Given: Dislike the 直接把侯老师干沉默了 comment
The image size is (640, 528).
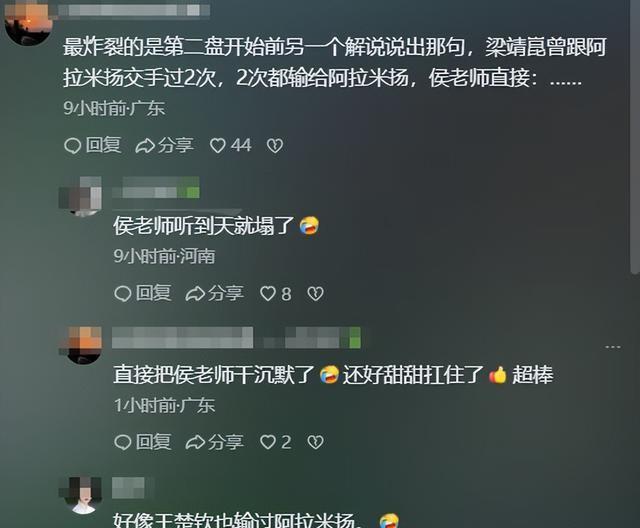Looking at the screenshot, I should [x=314, y=441].
